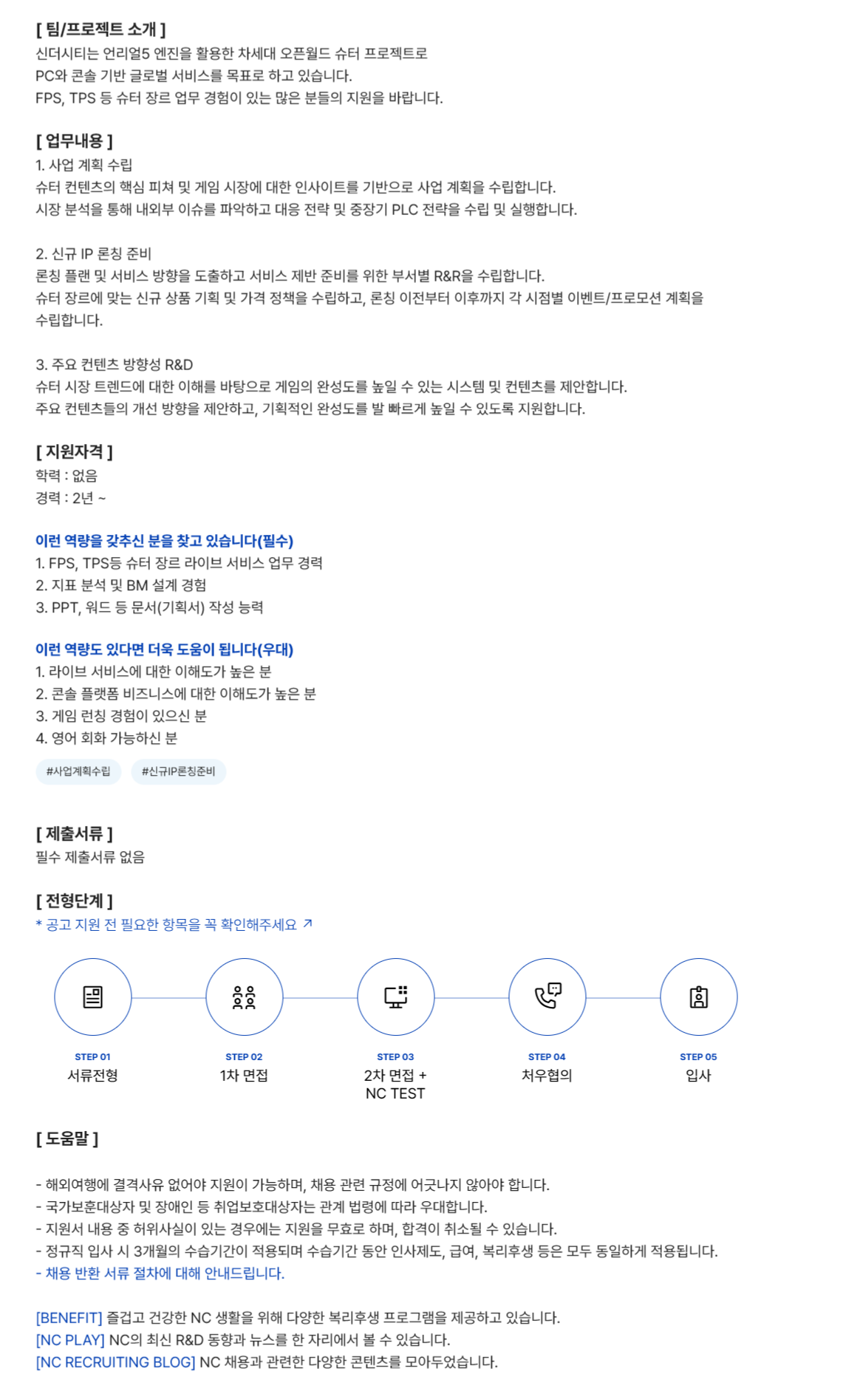843x1400 pixels.
Task: Select the #신규IP론칭준비 hashtag chip
Action: tap(178, 771)
